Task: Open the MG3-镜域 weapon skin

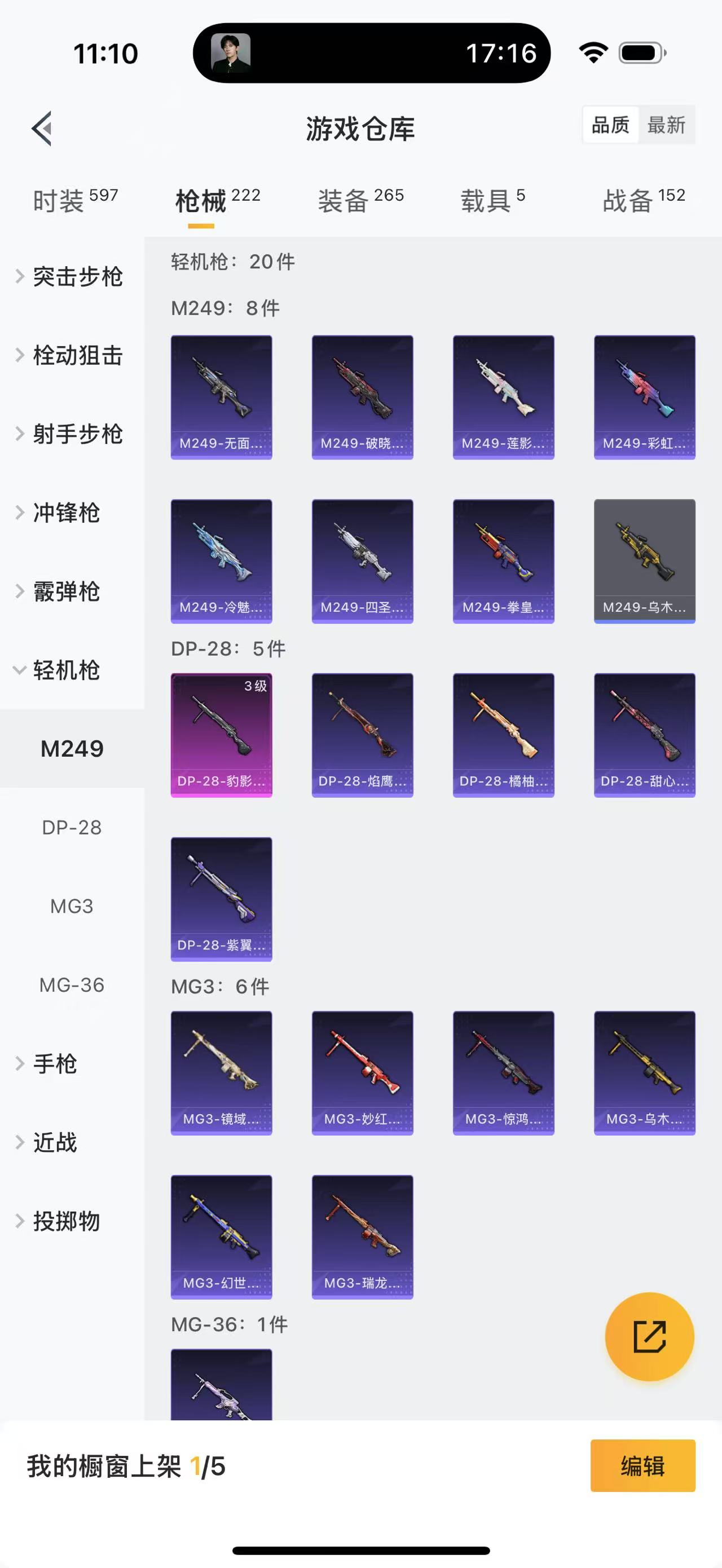Action: pyautogui.click(x=222, y=1071)
